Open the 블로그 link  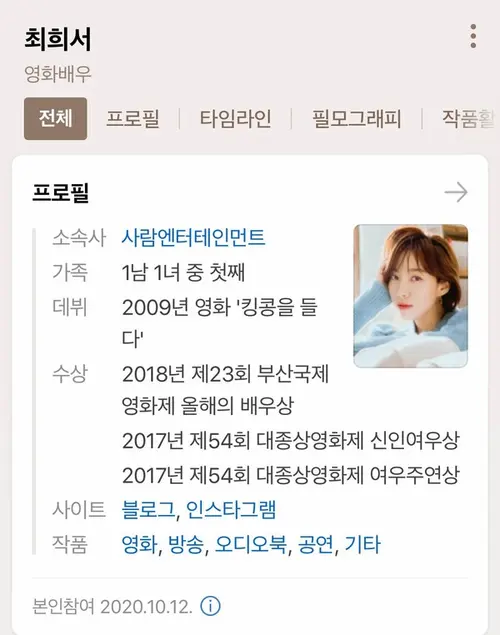[148, 509]
